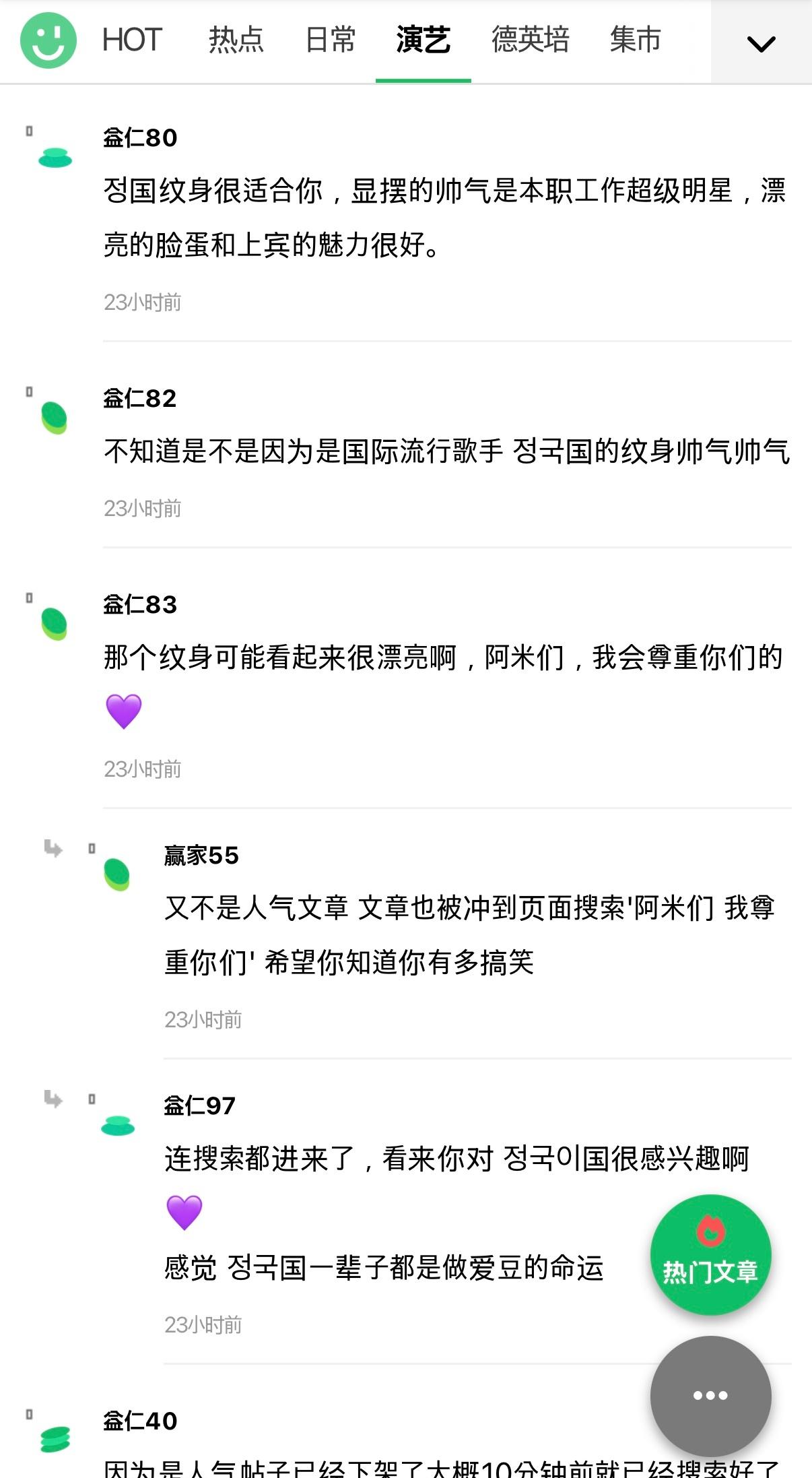The width and height of the screenshot is (812, 1478).
Task: Switch to the 集市 tab
Action: point(635,40)
